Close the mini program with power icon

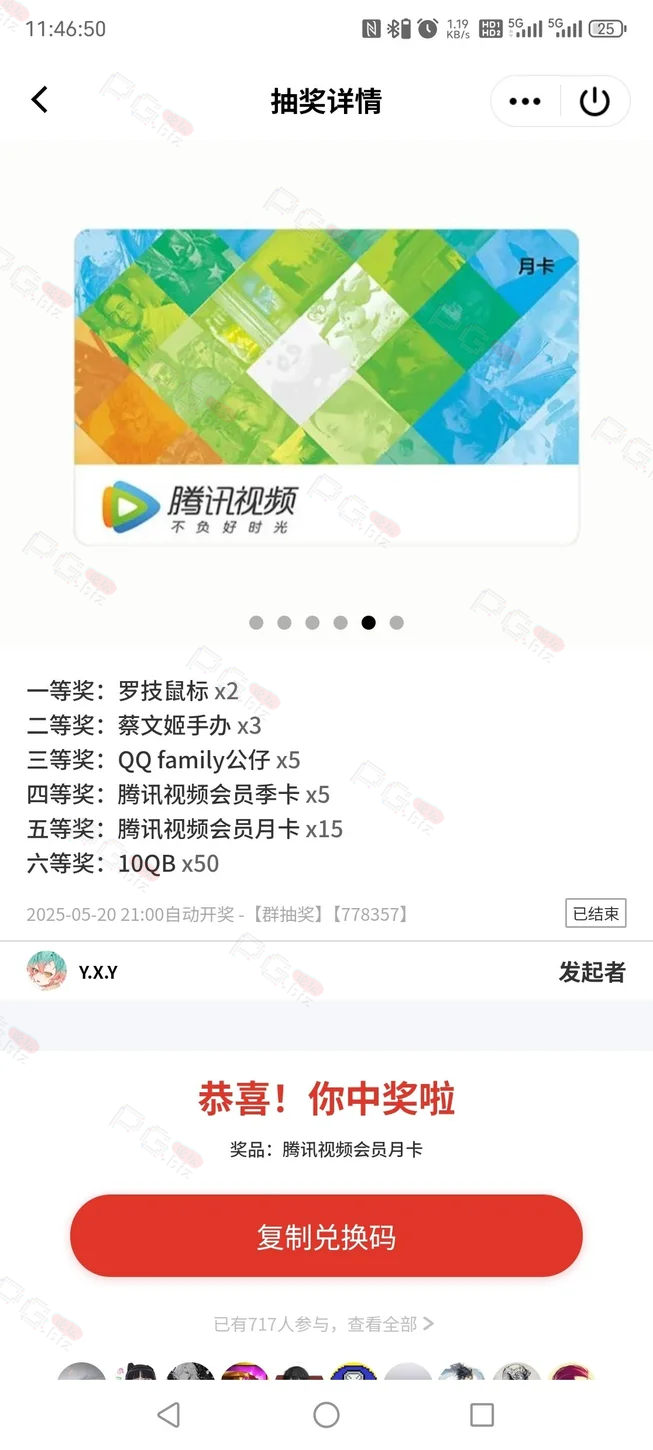pos(595,101)
